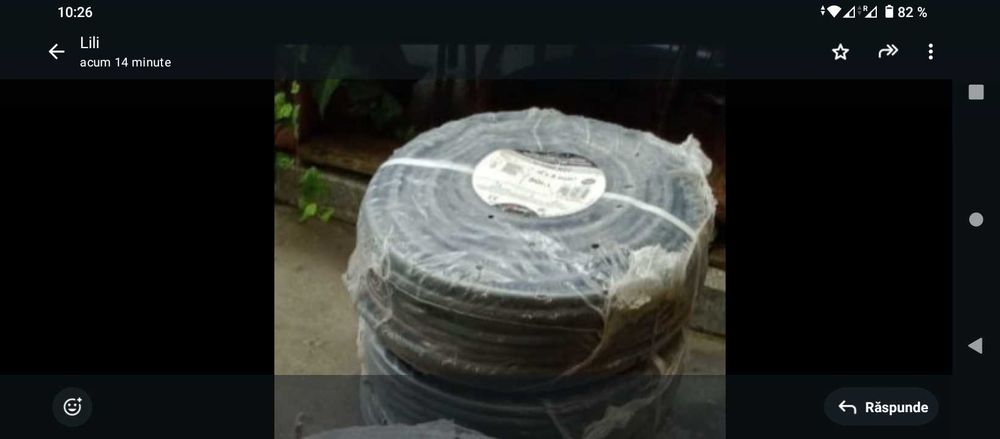1000x439 pixels.
Task: React with the emoji button
Action: tap(72, 406)
